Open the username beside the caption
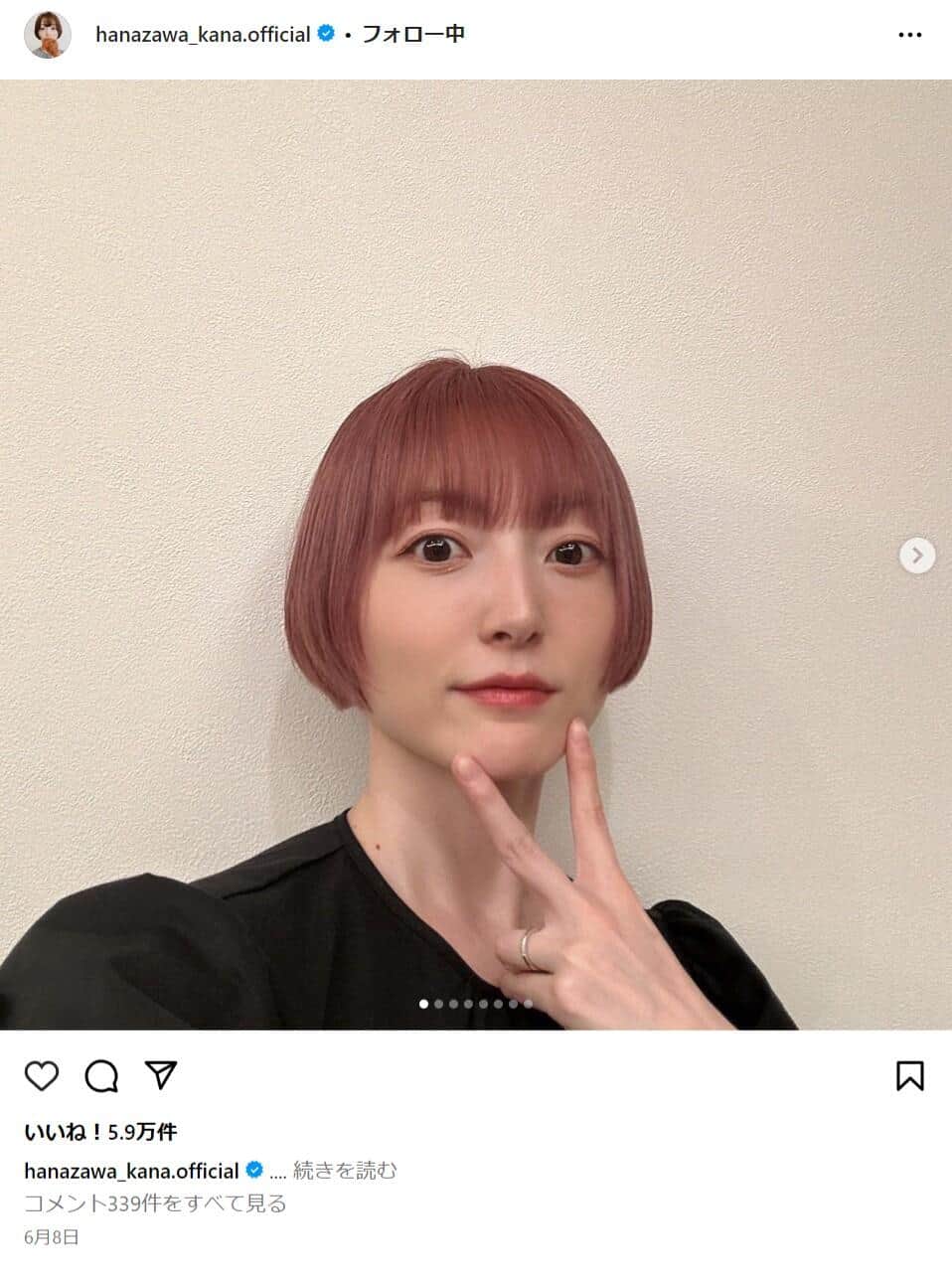 point(131,1171)
